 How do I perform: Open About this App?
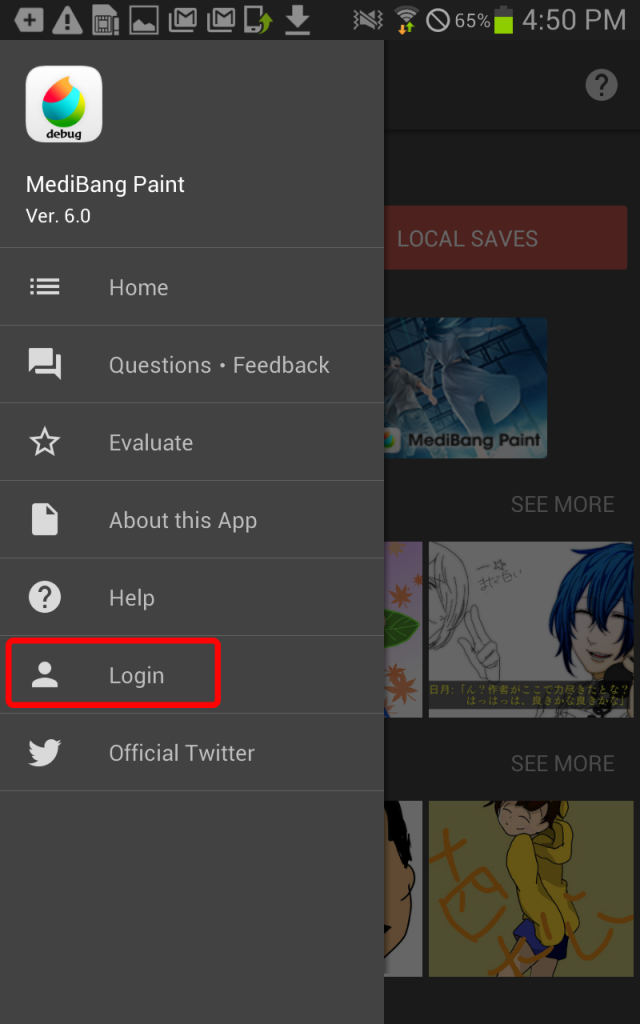point(191,520)
